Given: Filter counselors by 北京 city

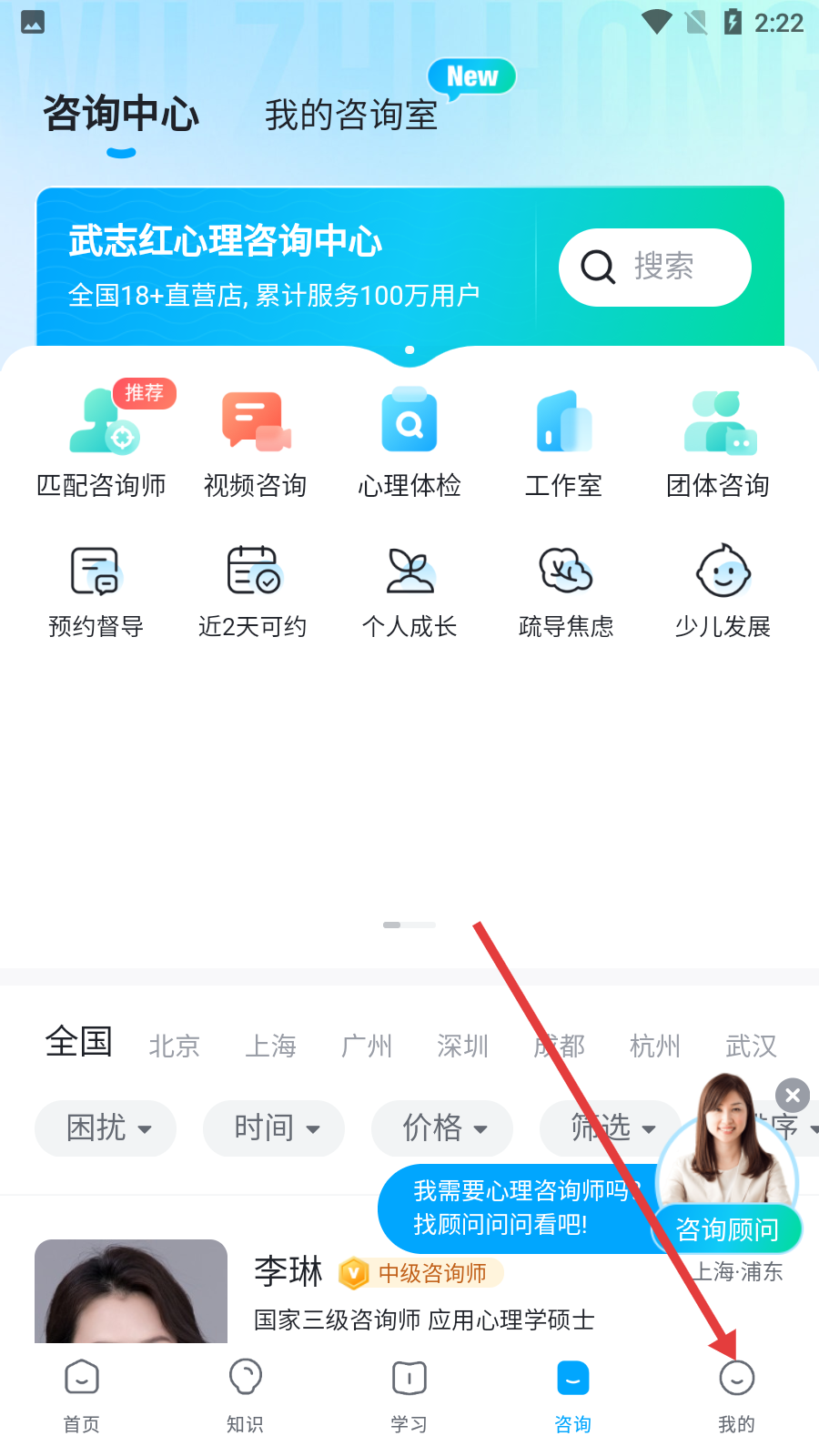Looking at the screenshot, I should pyautogui.click(x=174, y=1046).
